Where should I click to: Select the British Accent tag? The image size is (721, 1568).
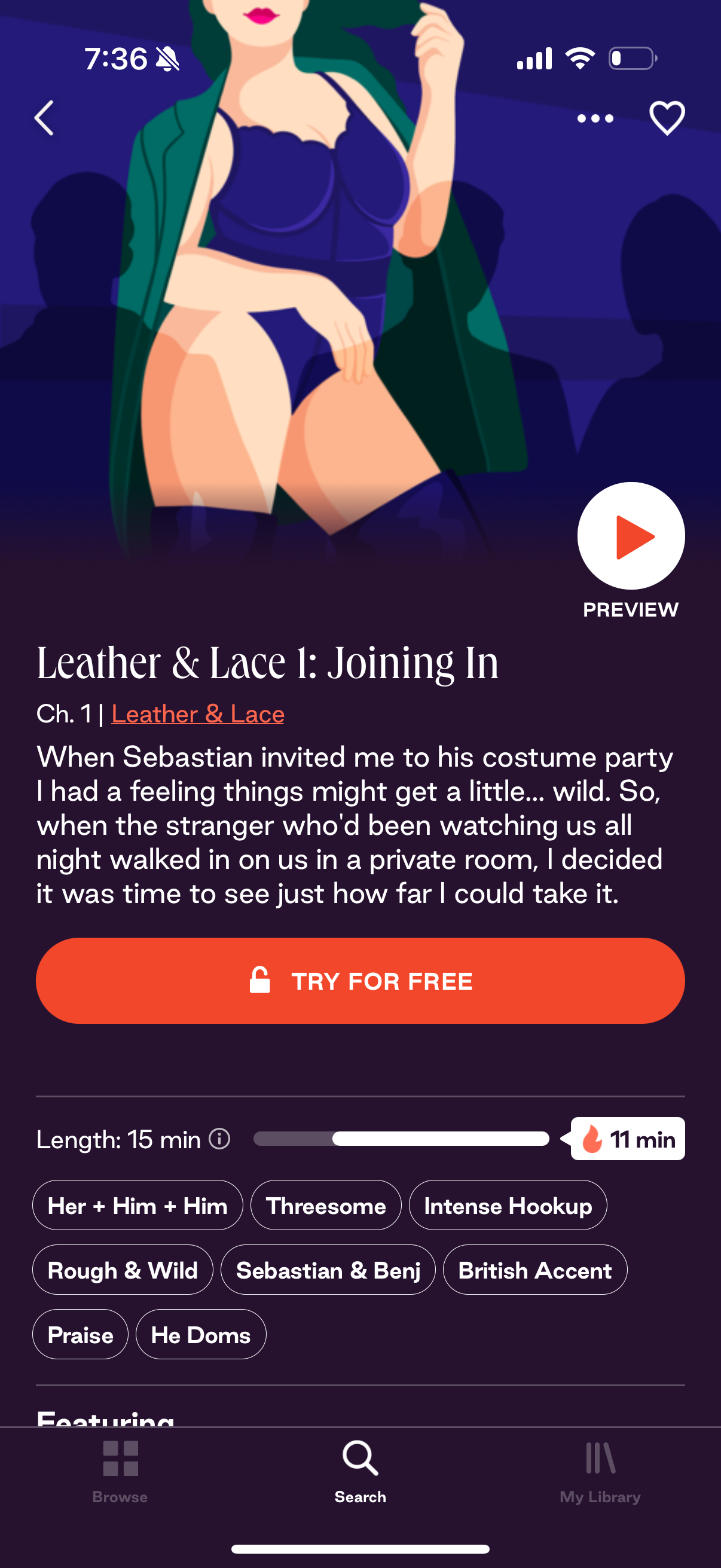click(x=535, y=1270)
